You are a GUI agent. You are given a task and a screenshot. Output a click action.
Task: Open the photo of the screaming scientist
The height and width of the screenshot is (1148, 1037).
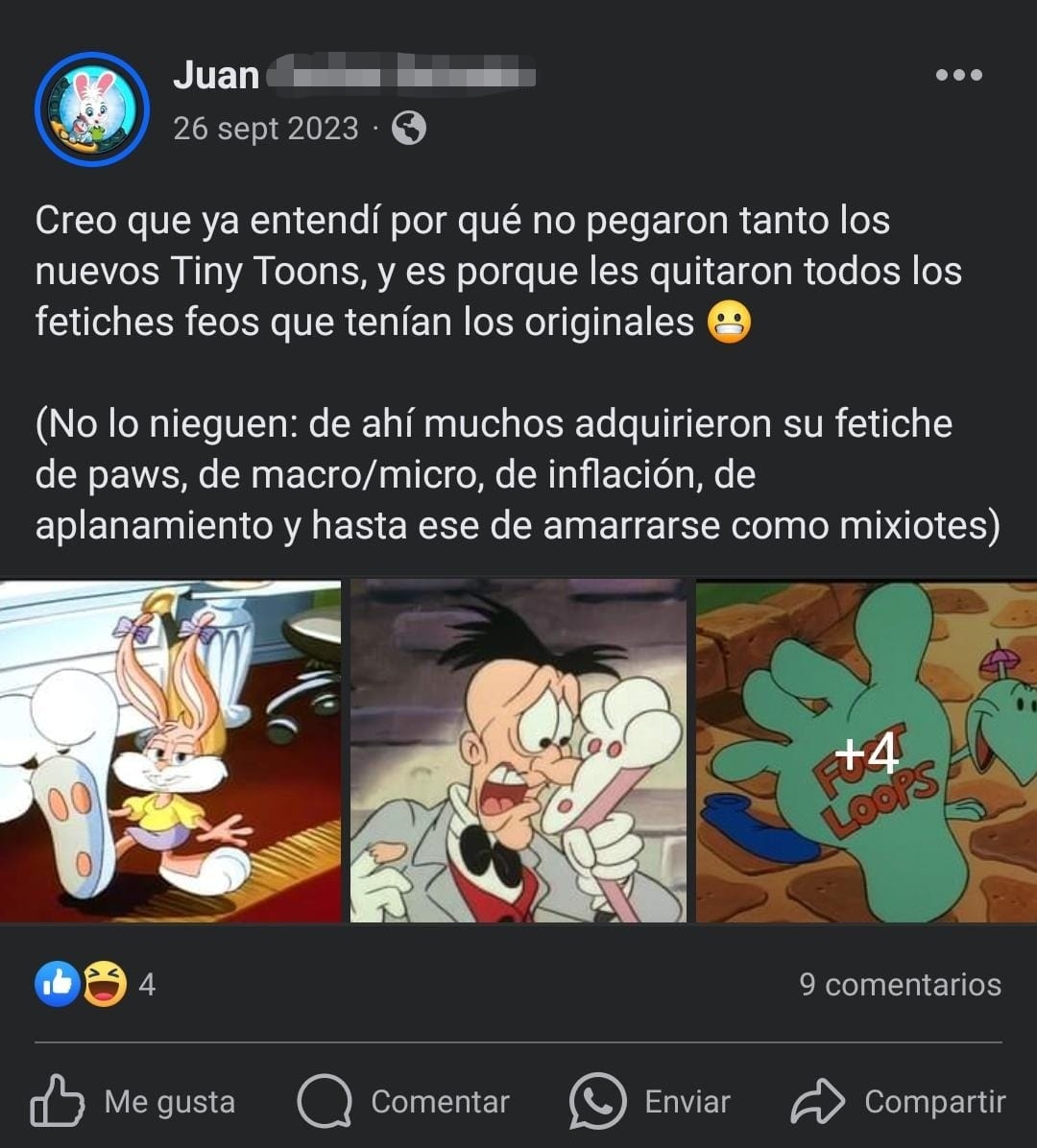(x=518, y=752)
